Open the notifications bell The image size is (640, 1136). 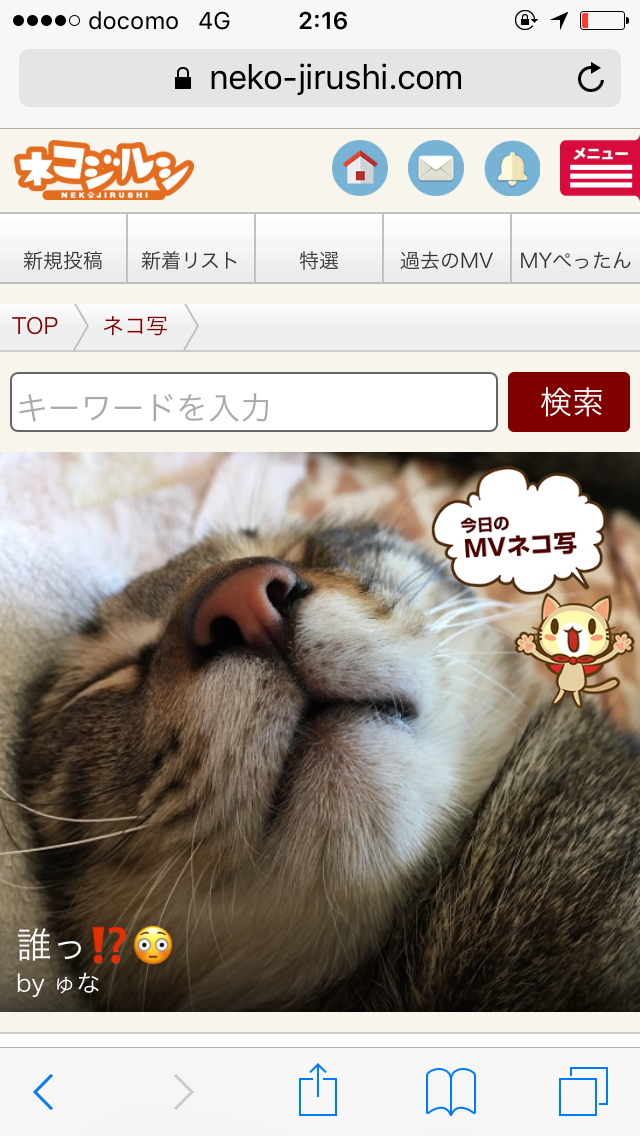[x=512, y=168]
